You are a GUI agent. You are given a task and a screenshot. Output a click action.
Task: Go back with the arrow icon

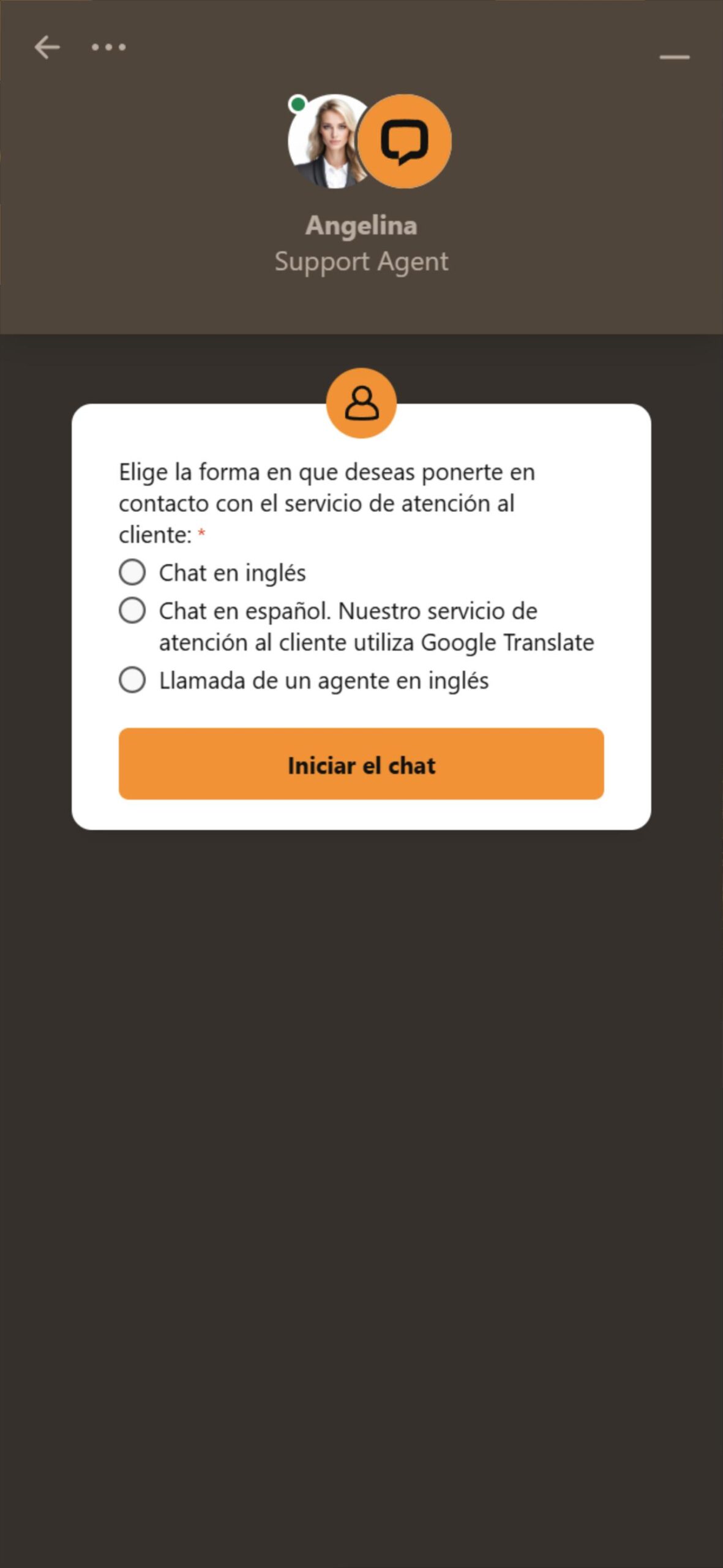[47, 47]
